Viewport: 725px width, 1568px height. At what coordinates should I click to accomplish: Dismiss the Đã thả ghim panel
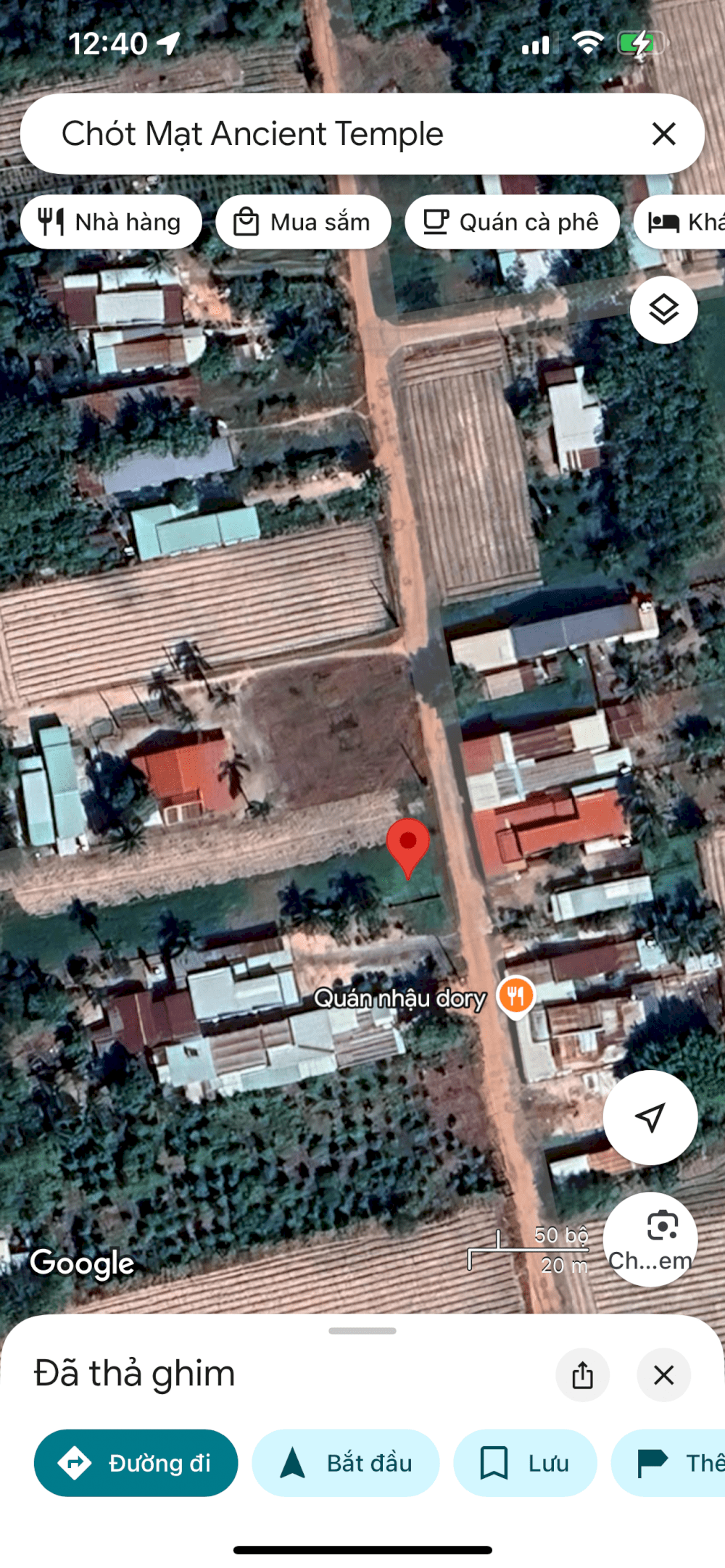pos(663,1374)
